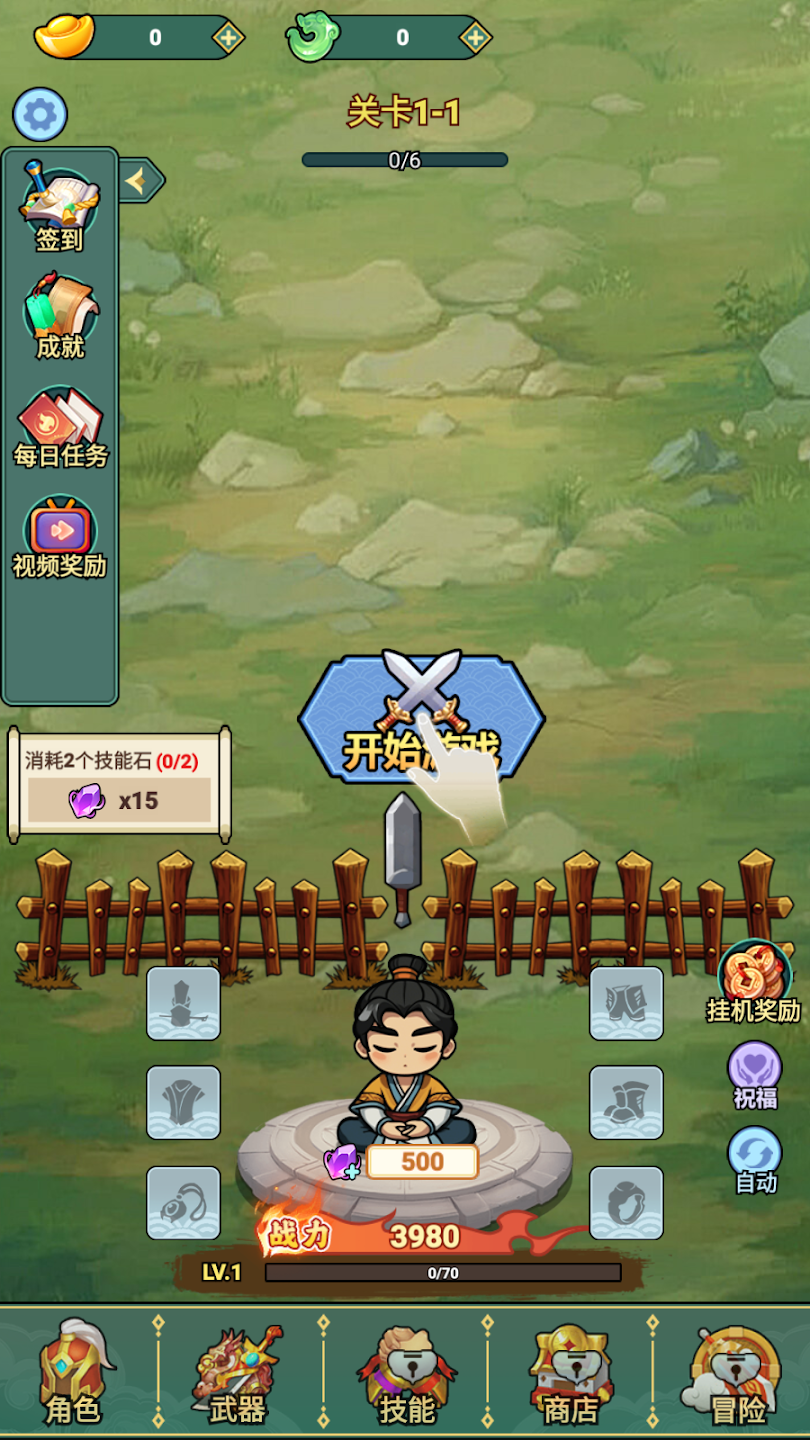Open 每日任务 daily tasks
Image resolution: width=810 pixels, height=1440 pixels.
(x=60, y=427)
